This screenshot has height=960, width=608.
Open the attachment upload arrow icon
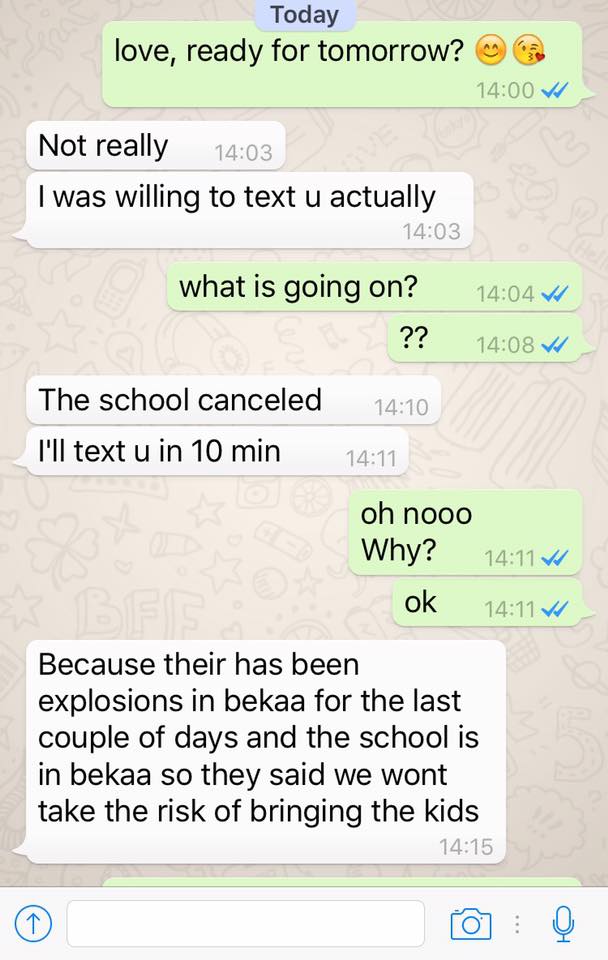(33, 924)
